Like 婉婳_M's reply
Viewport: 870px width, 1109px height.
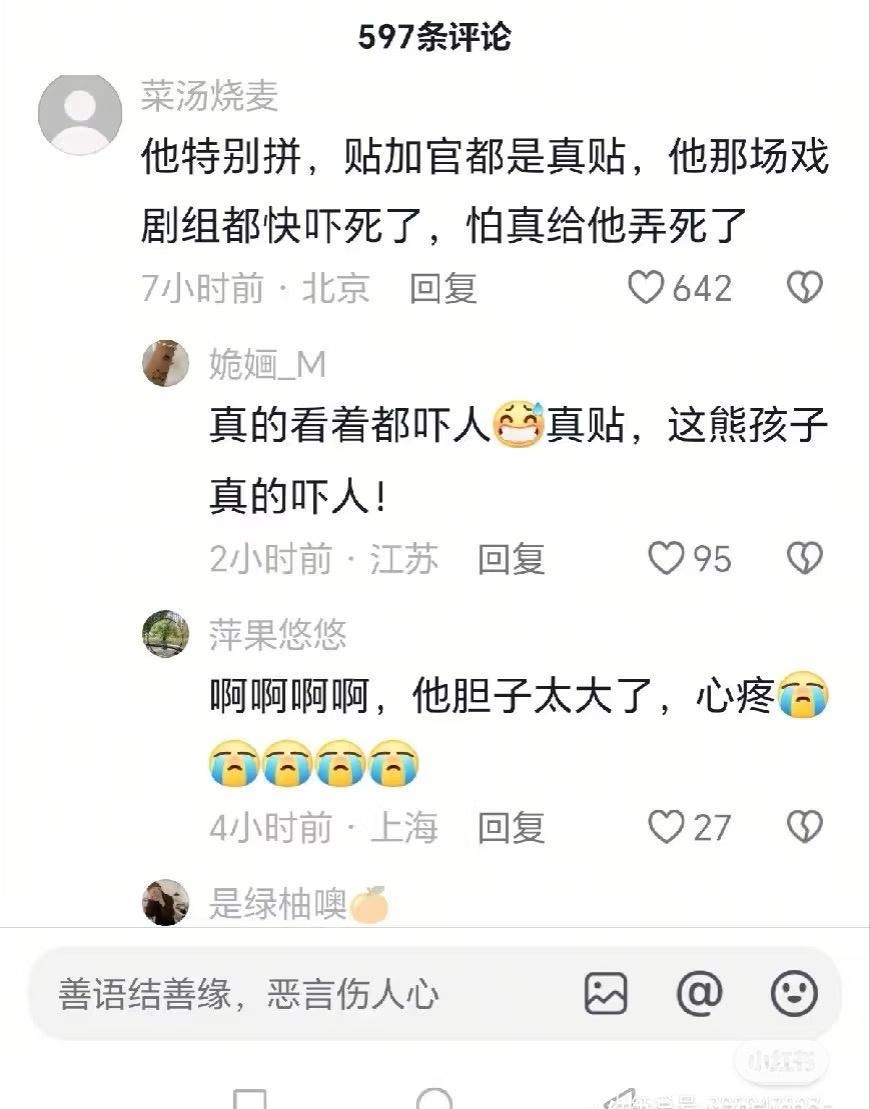click(x=666, y=558)
